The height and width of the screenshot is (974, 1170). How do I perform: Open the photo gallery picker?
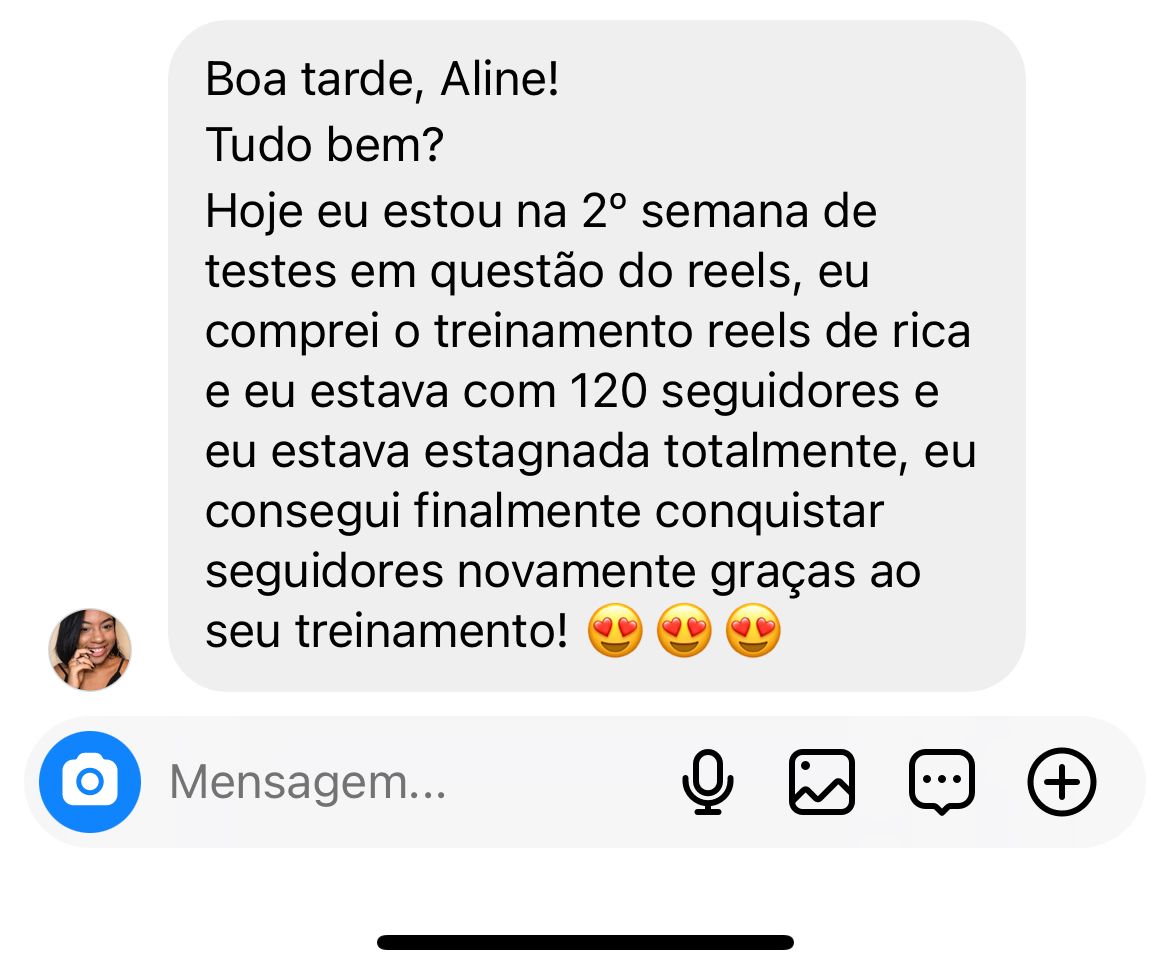822,781
